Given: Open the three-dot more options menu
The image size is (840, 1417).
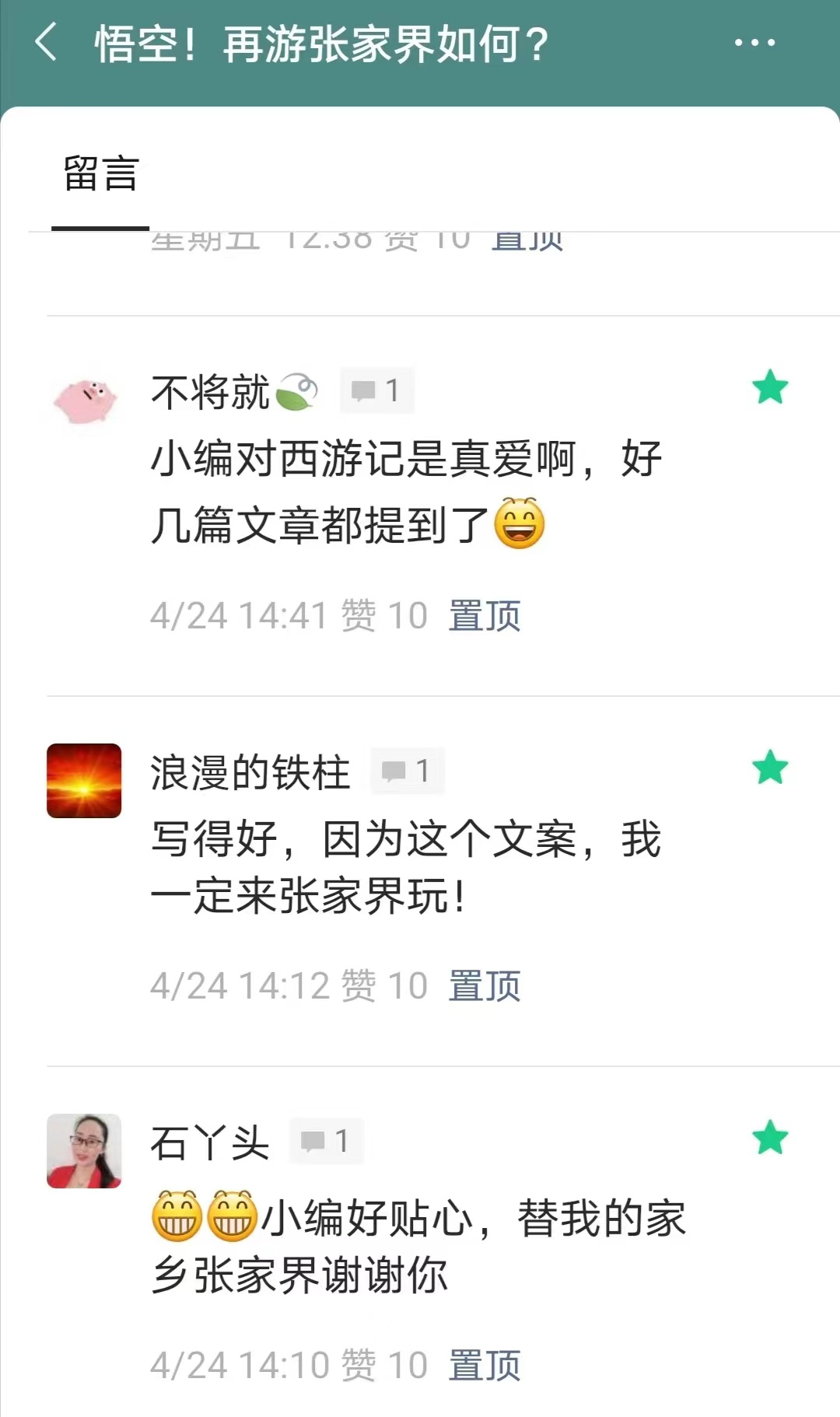Looking at the screenshot, I should click(751, 43).
